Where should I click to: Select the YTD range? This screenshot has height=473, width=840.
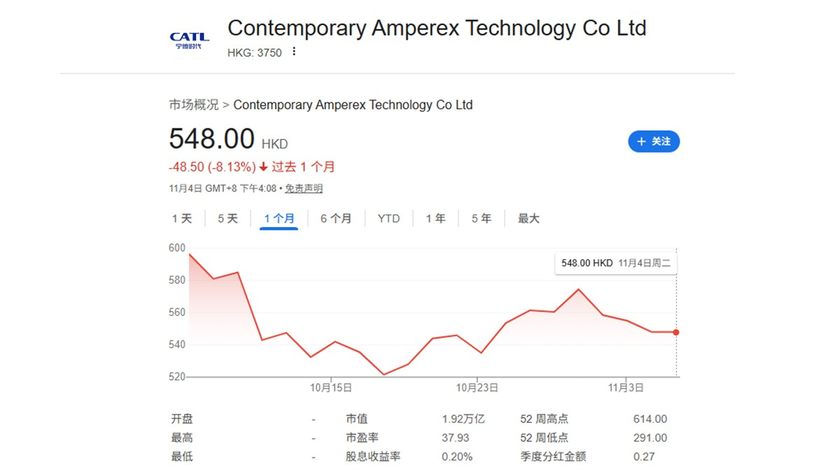[x=388, y=218]
